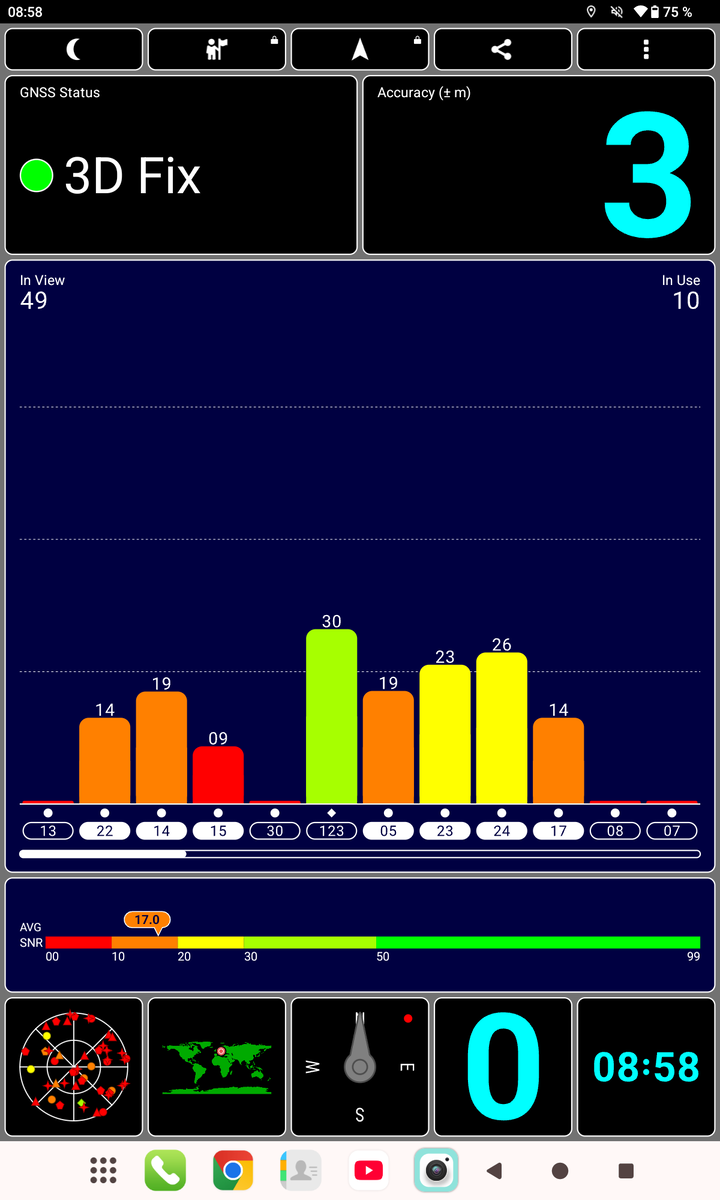720x1200 pixels.
Task: Open the compass tile
Action: point(360,1067)
